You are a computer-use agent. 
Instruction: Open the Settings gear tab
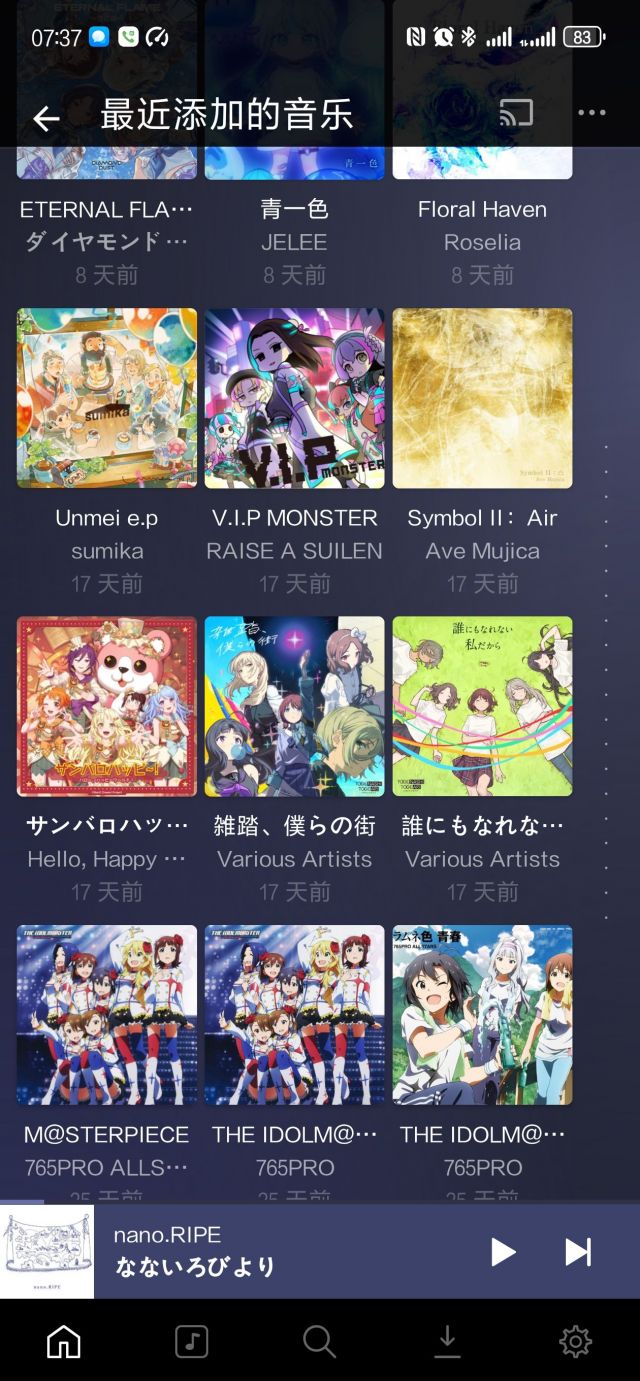click(x=575, y=1341)
